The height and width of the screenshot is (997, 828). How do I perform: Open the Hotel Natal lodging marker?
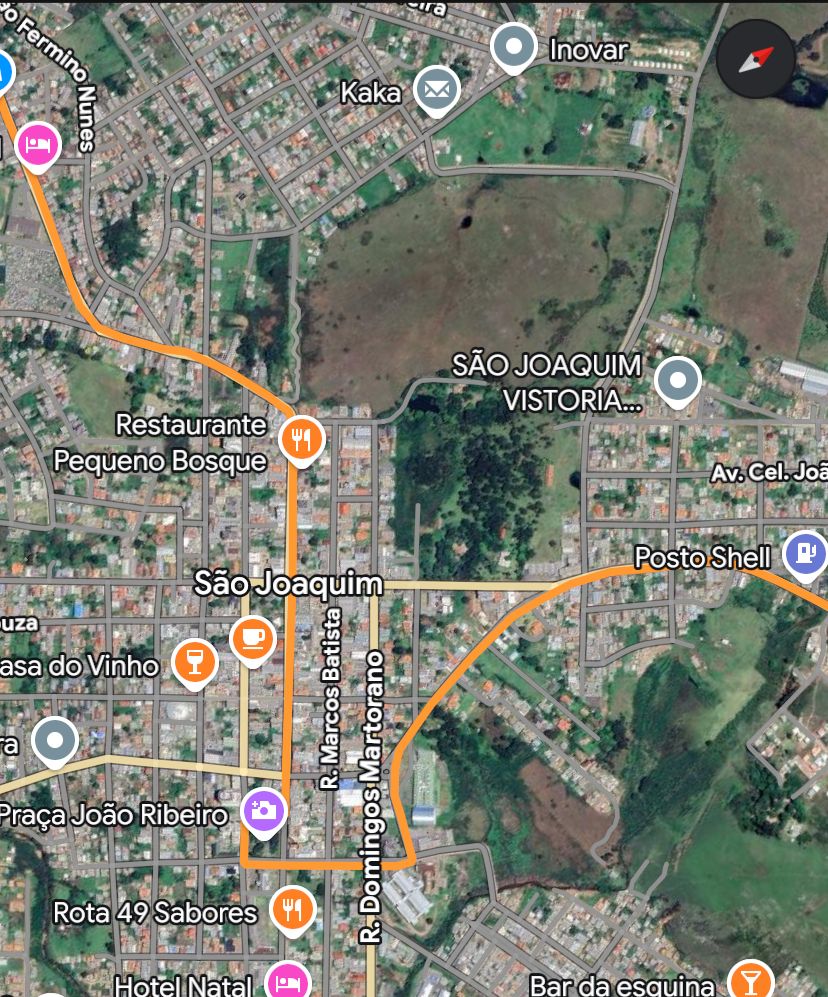point(287,981)
